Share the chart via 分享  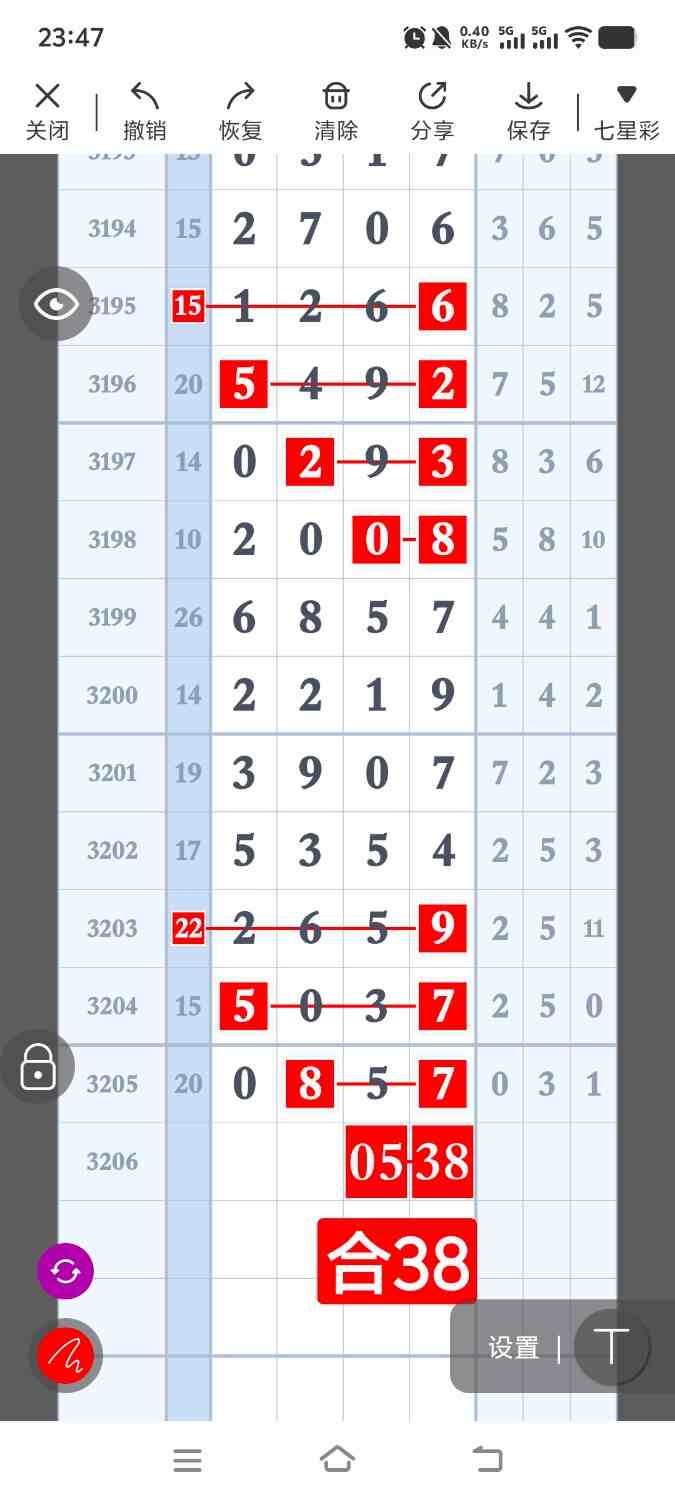click(432, 111)
